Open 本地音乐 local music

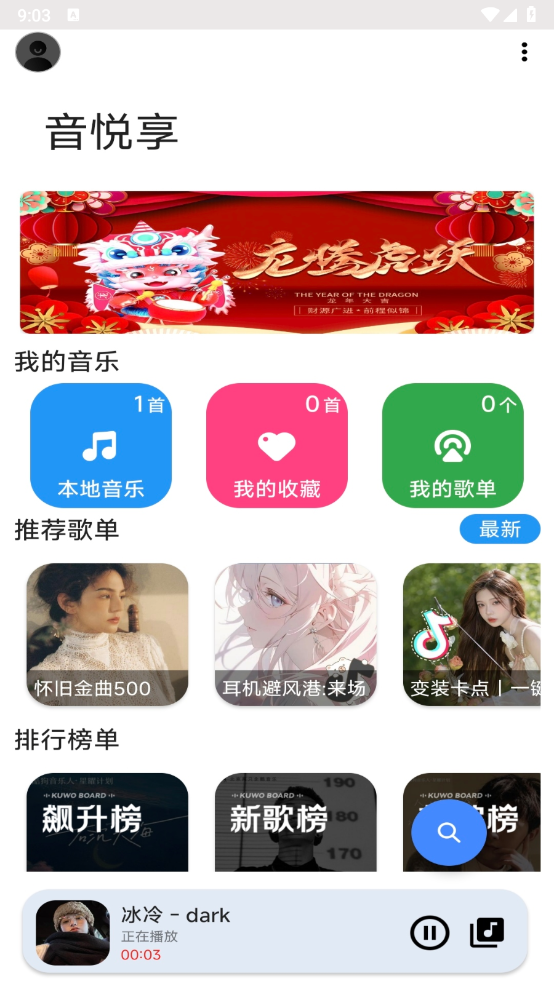pos(101,445)
